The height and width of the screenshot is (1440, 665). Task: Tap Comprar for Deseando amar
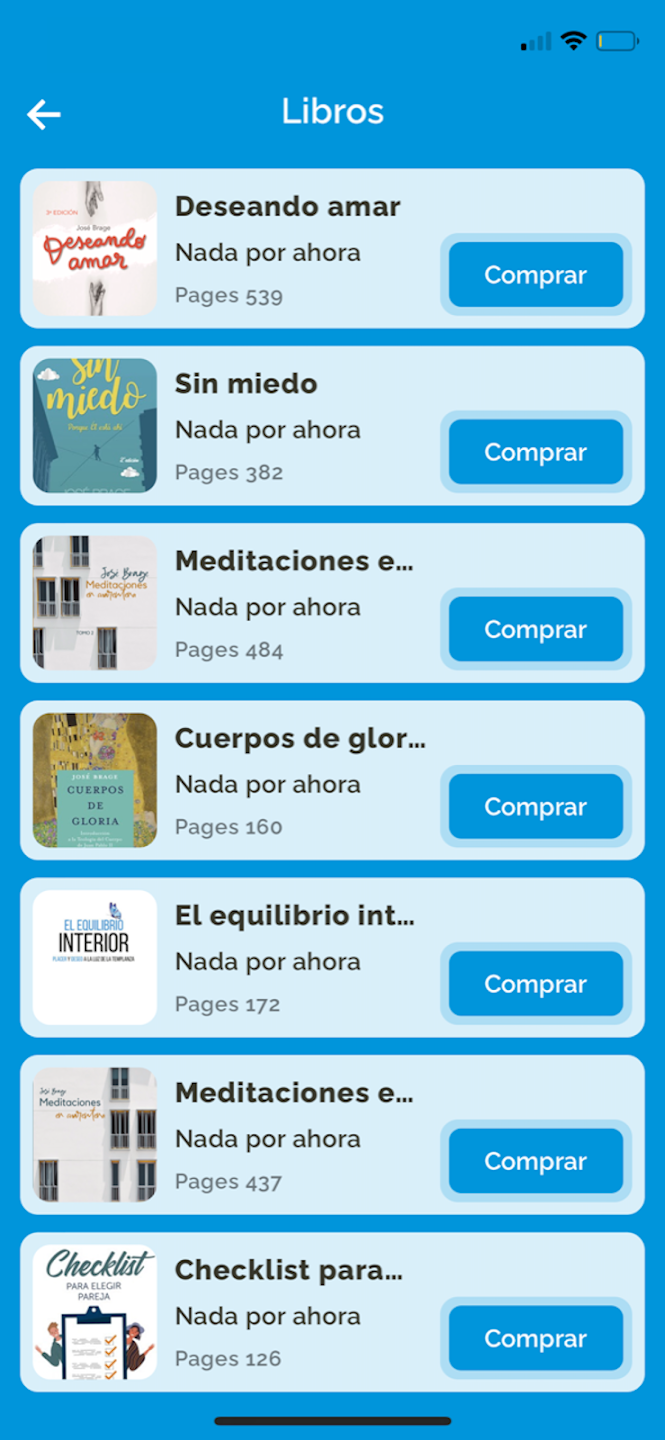point(535,275)
